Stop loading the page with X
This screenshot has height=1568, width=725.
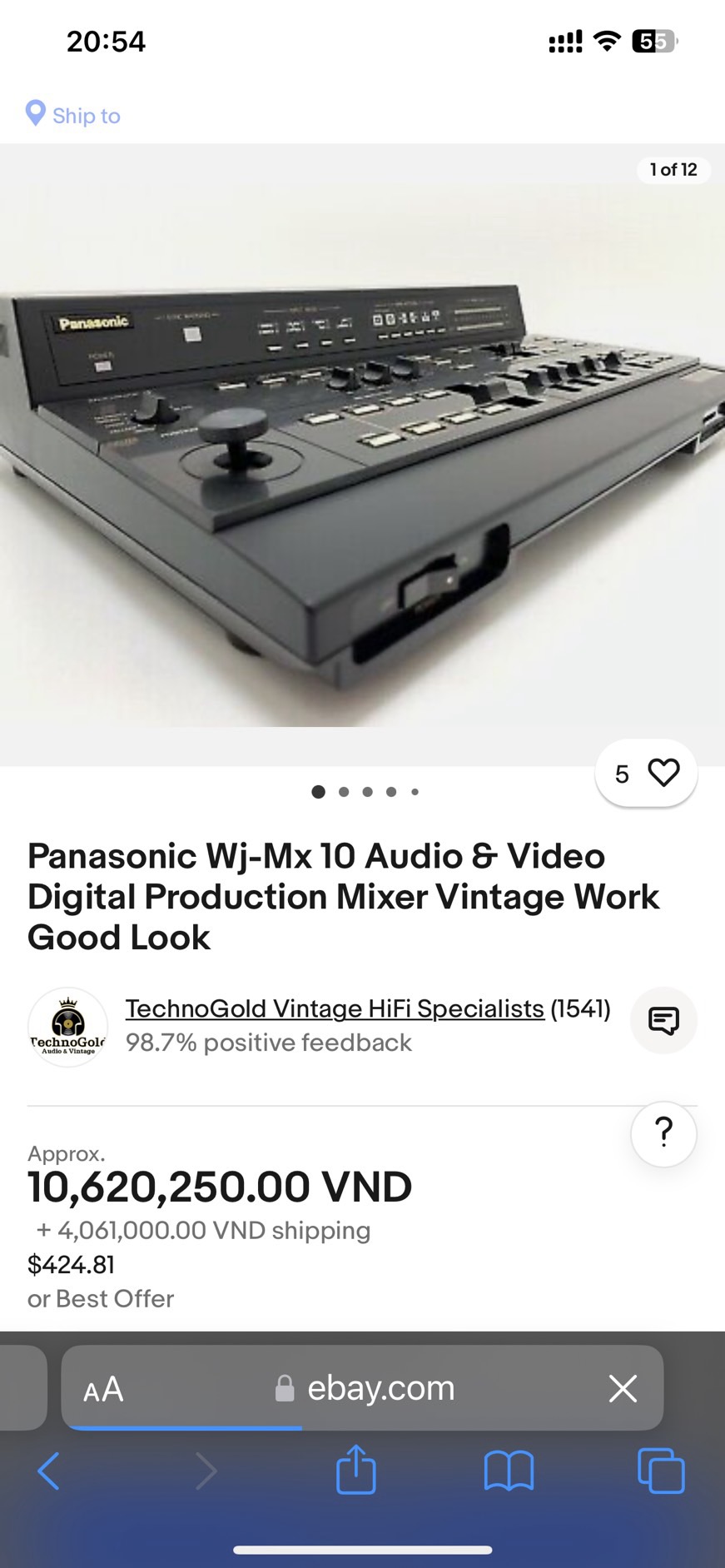[623, 1388]
